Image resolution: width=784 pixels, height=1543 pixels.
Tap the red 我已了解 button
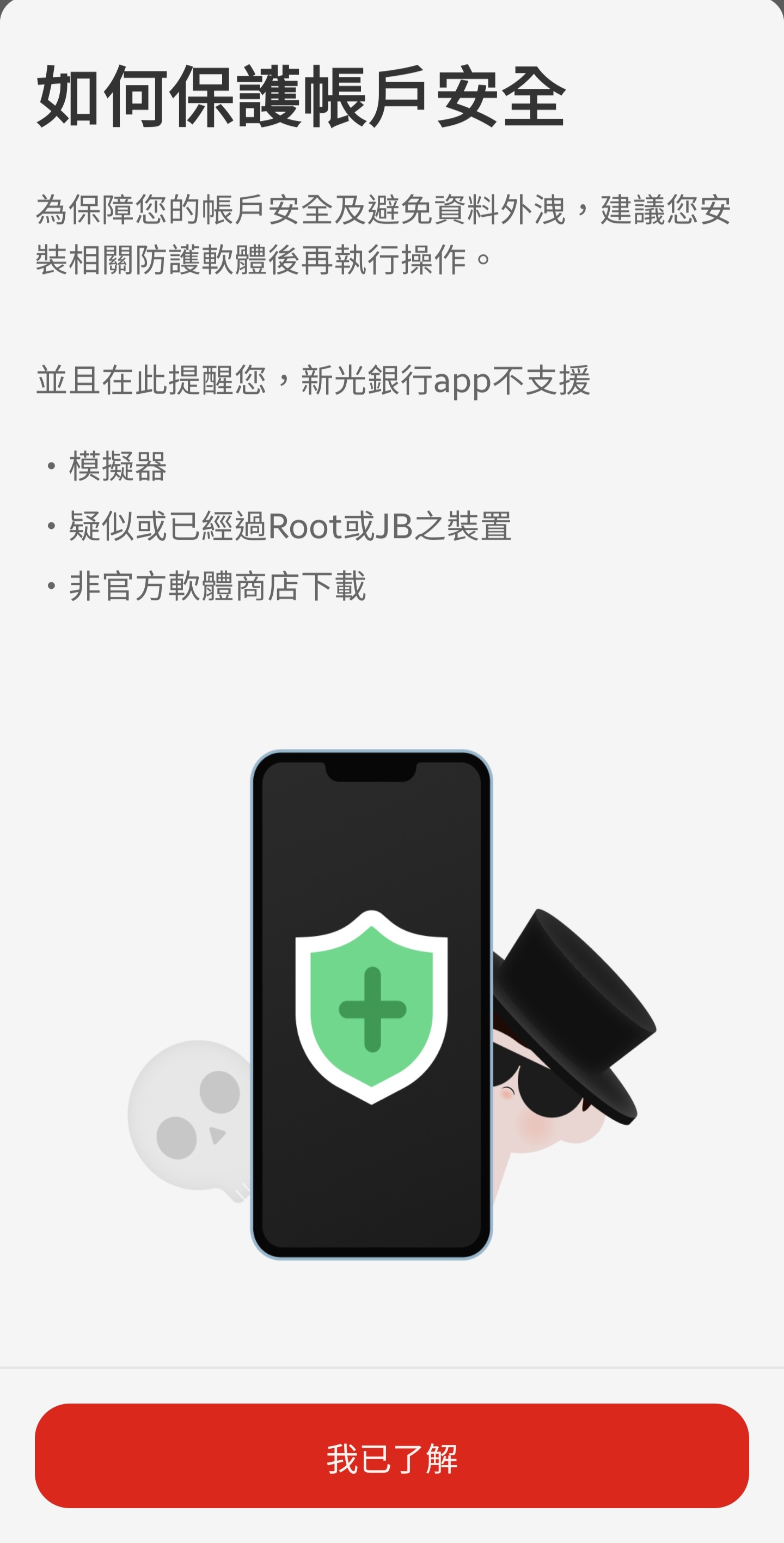pyautogui.click(x=391, y=1456)
